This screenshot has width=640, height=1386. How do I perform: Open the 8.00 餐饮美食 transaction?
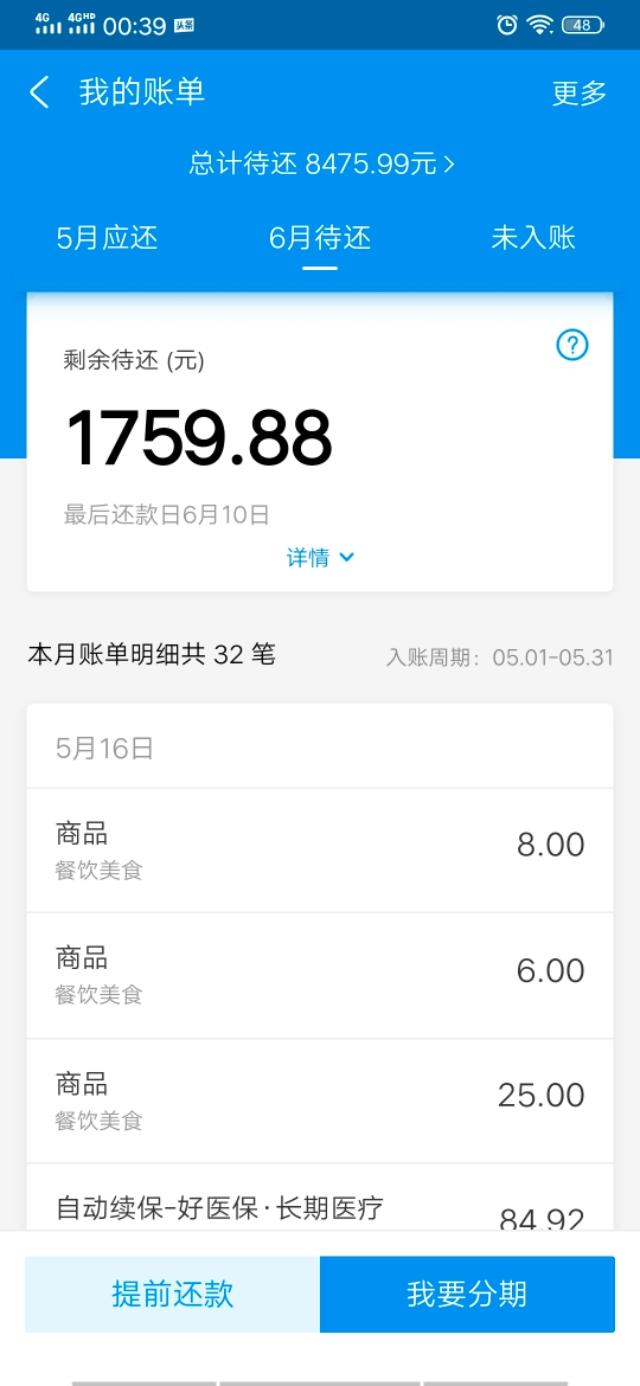point(320,850)
